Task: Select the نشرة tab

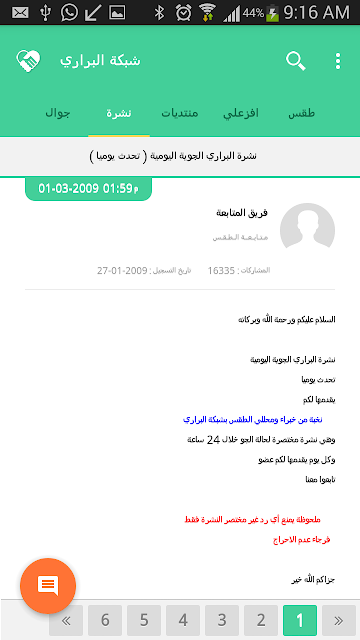Action: tap(119, 113)
